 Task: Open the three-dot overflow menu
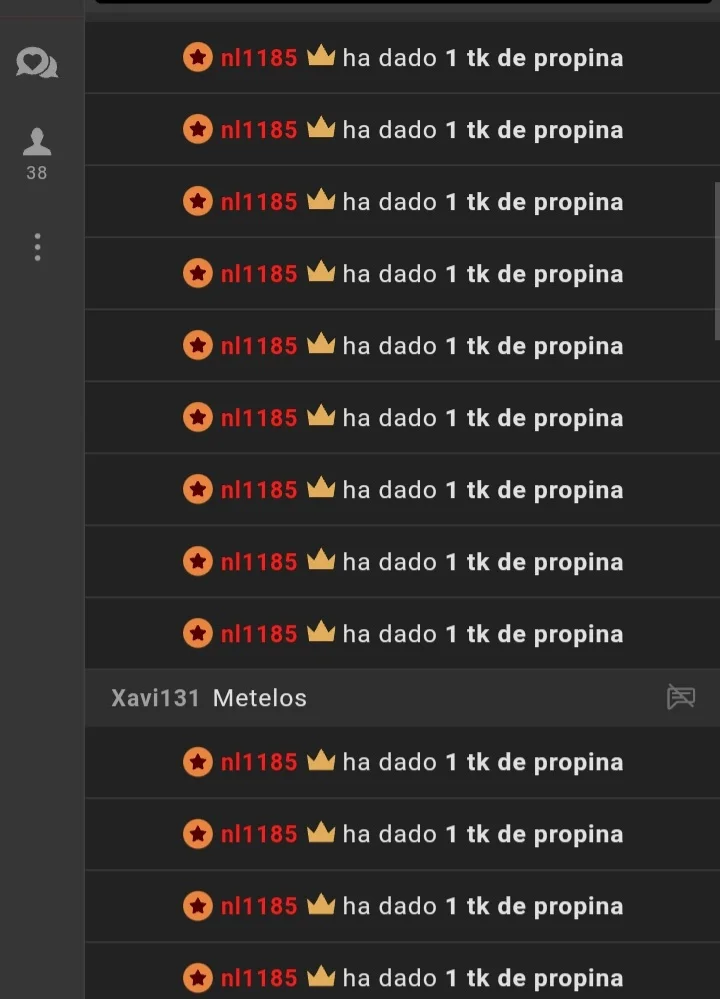(x=37, y=247)
